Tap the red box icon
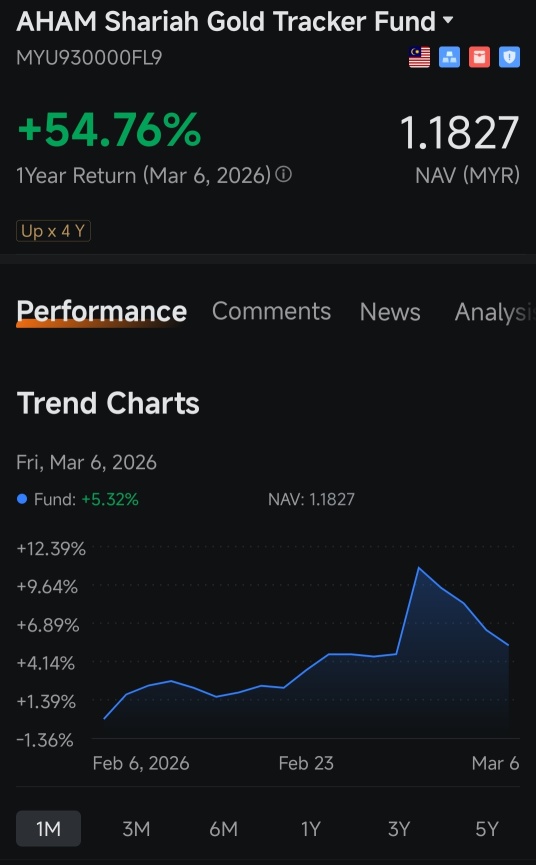Screen dimensions: 536x865 point(479,57)
